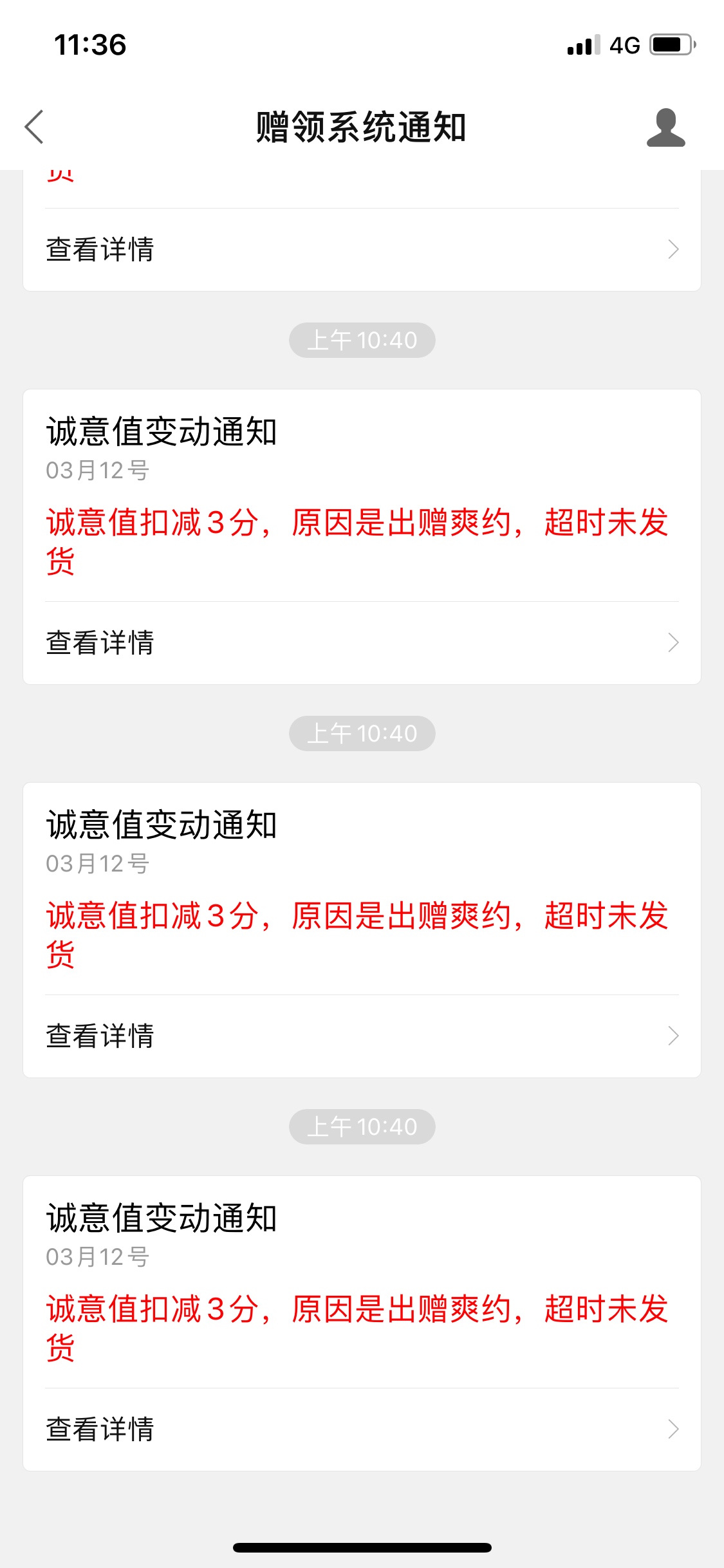Open the account profile icon in header
724x1568 pixels.
pyautogui.click(x=665, y=127)
